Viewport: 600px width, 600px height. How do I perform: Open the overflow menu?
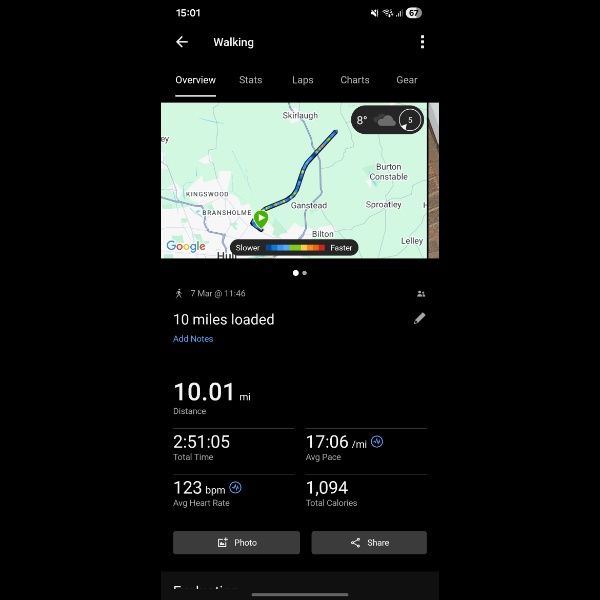coord(422,42)
